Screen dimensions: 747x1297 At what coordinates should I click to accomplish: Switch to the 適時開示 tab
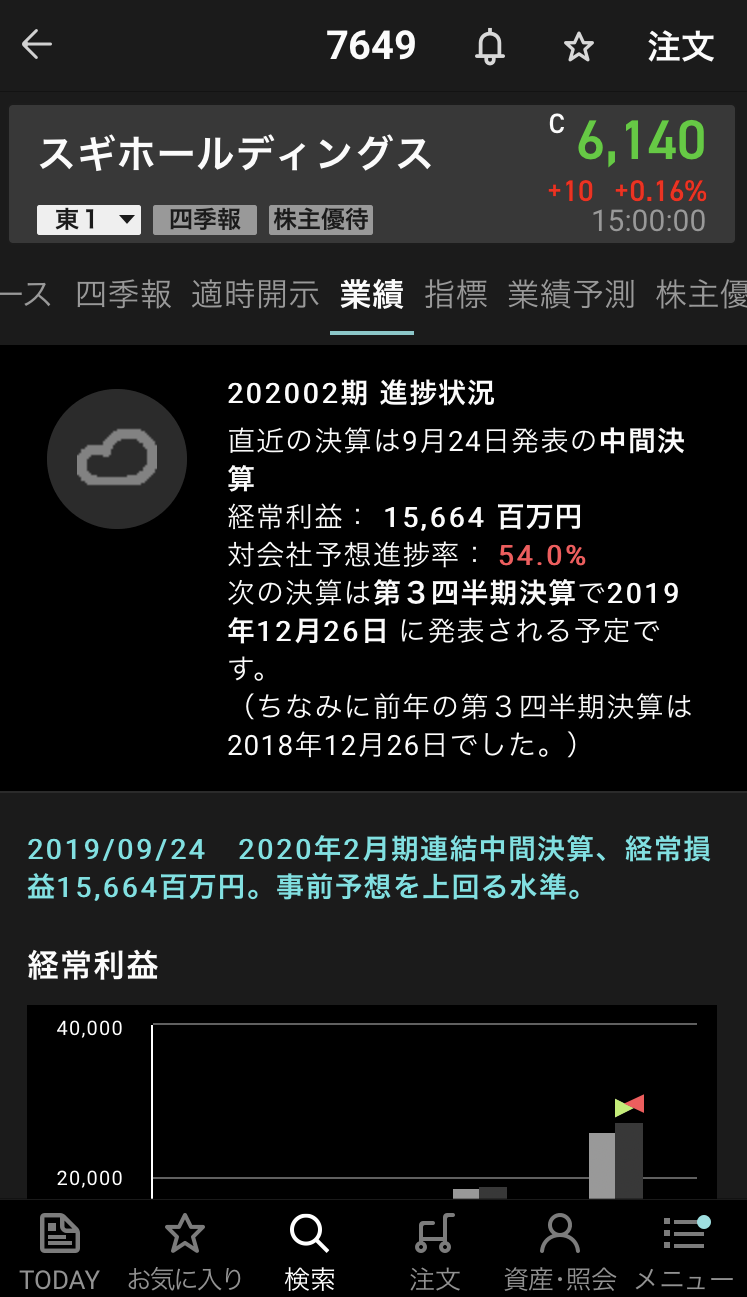[256, 295]
